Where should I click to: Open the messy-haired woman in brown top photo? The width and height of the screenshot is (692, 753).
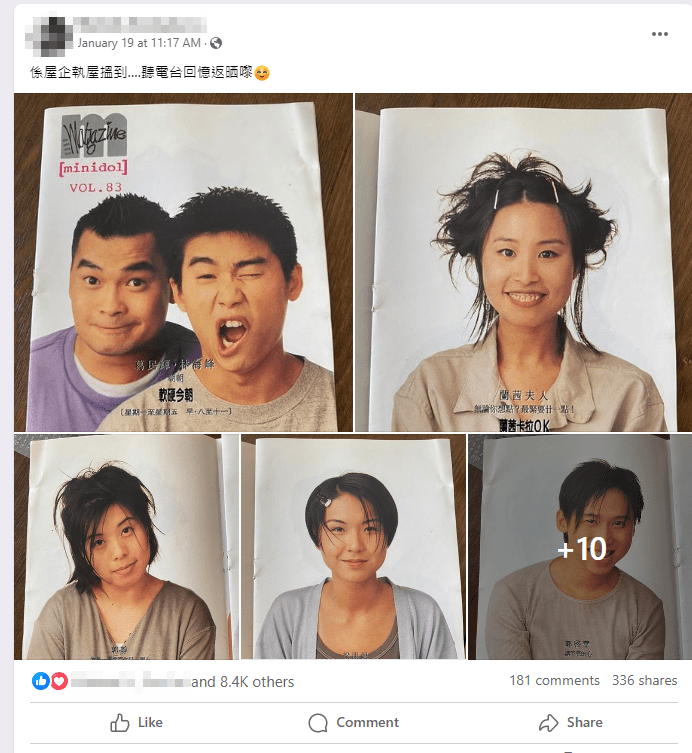(x=125, y=548)
